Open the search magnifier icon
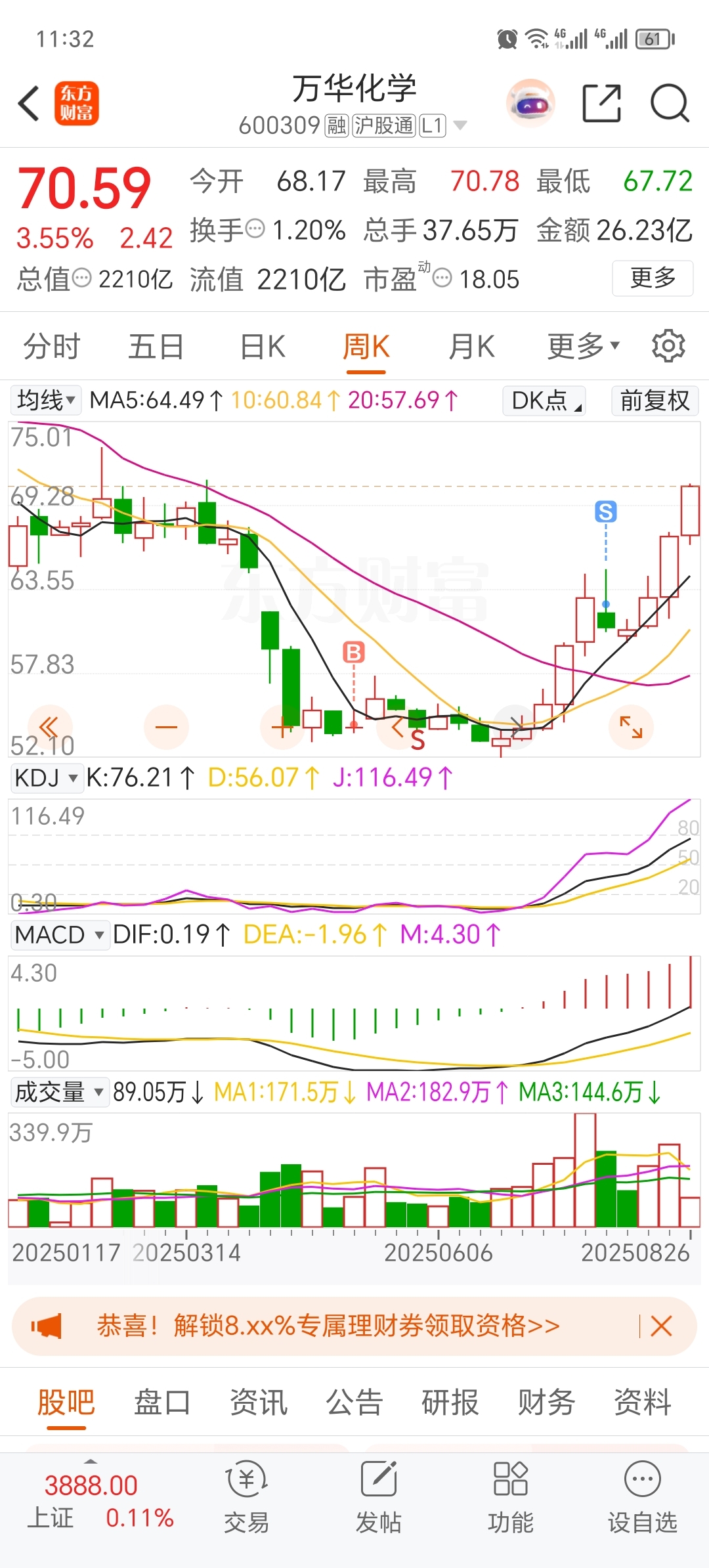Image resolution: width=709 pixels, height=1568 pixels. coord(670,103)
